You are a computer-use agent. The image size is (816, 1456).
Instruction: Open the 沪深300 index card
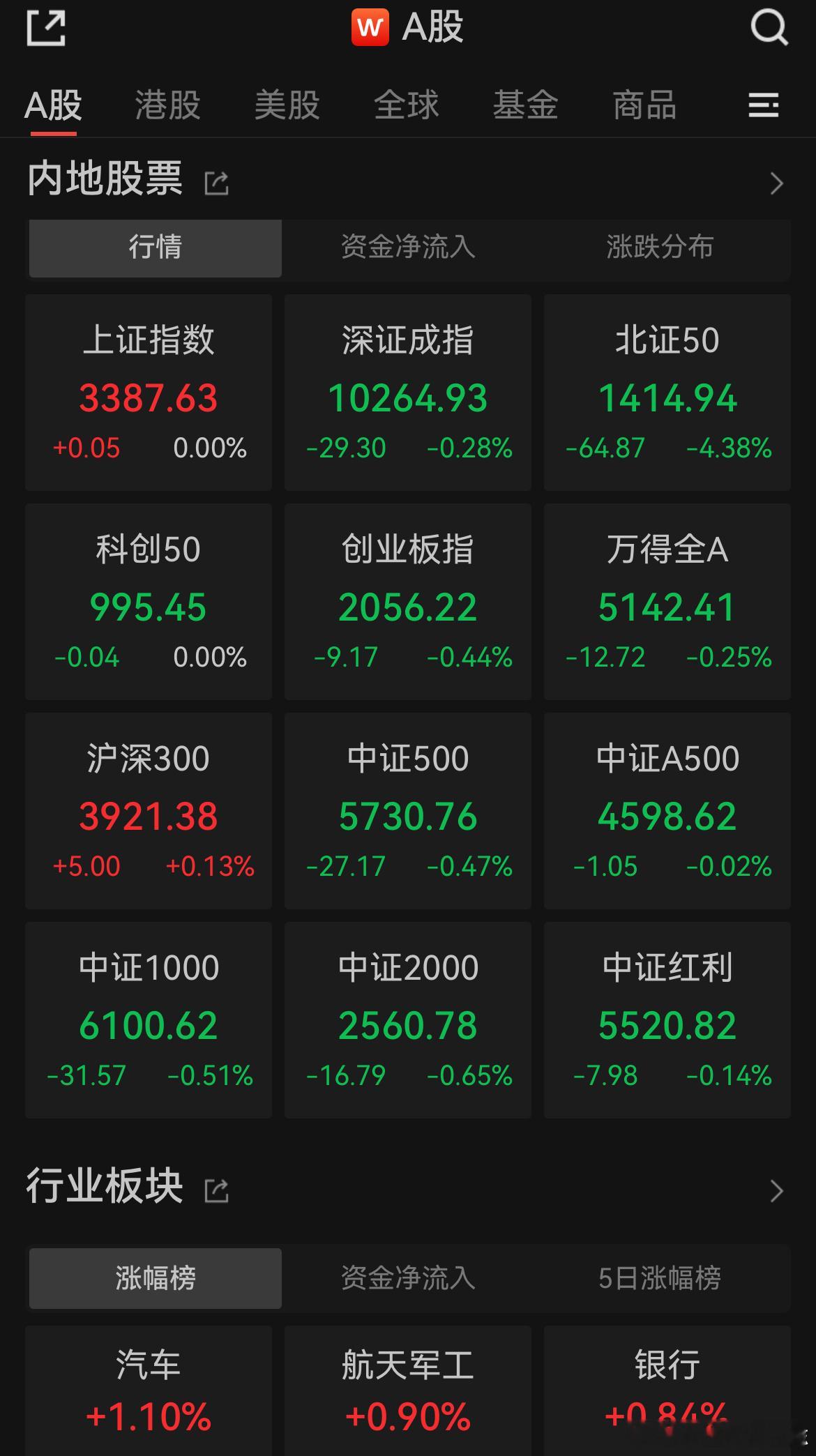pyautogui.click(x=149, y=811)
